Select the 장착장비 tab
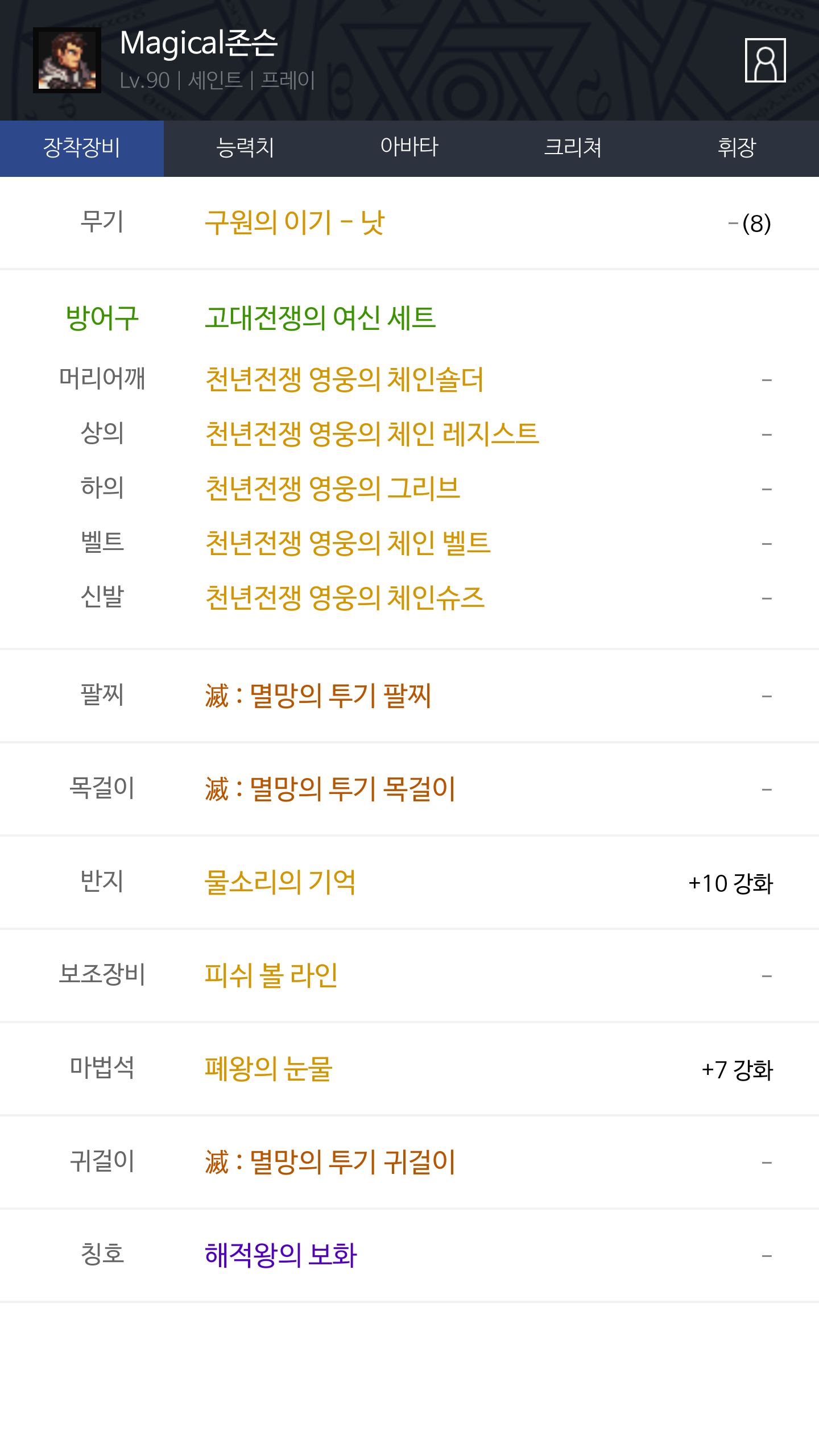 click(82, 148)
